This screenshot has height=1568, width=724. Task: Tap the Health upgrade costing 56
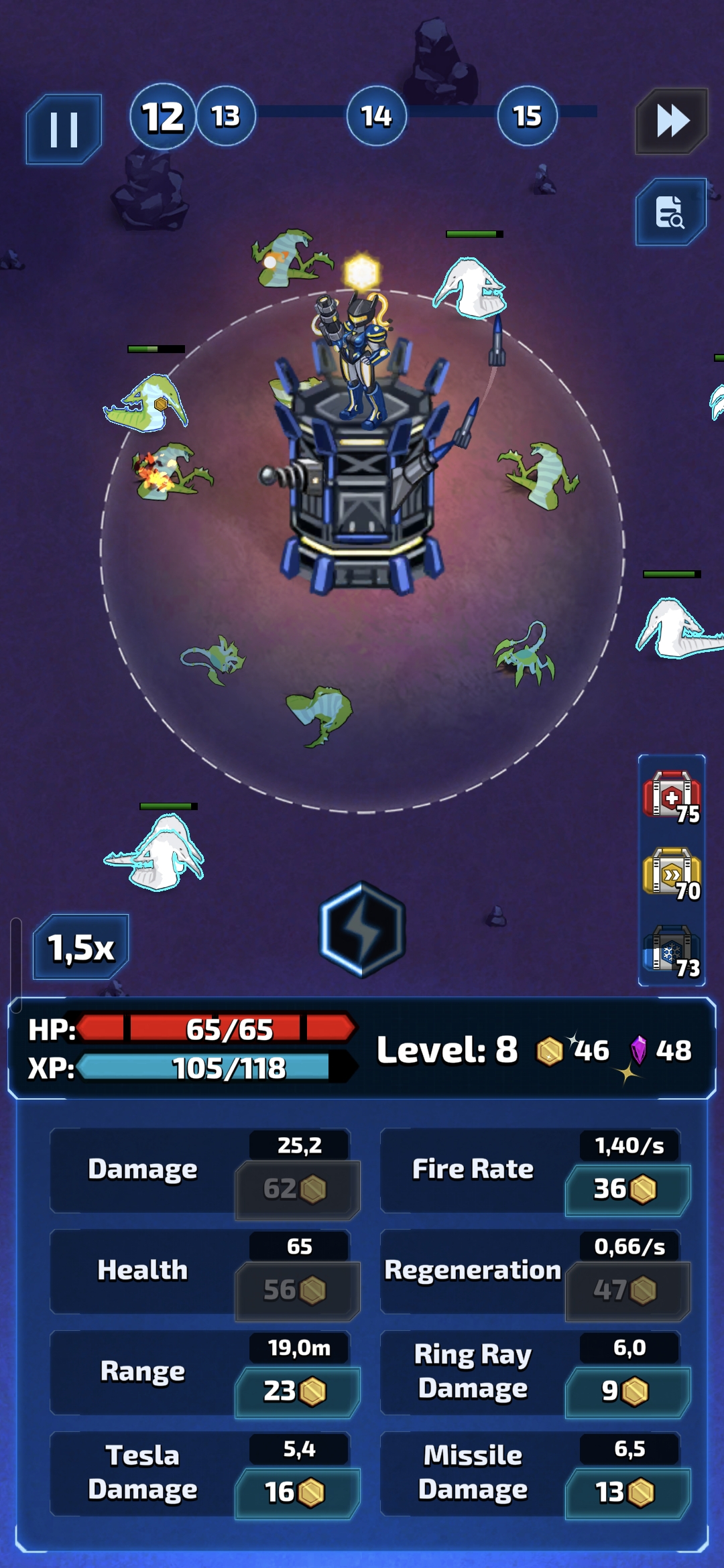(297, 1291)
